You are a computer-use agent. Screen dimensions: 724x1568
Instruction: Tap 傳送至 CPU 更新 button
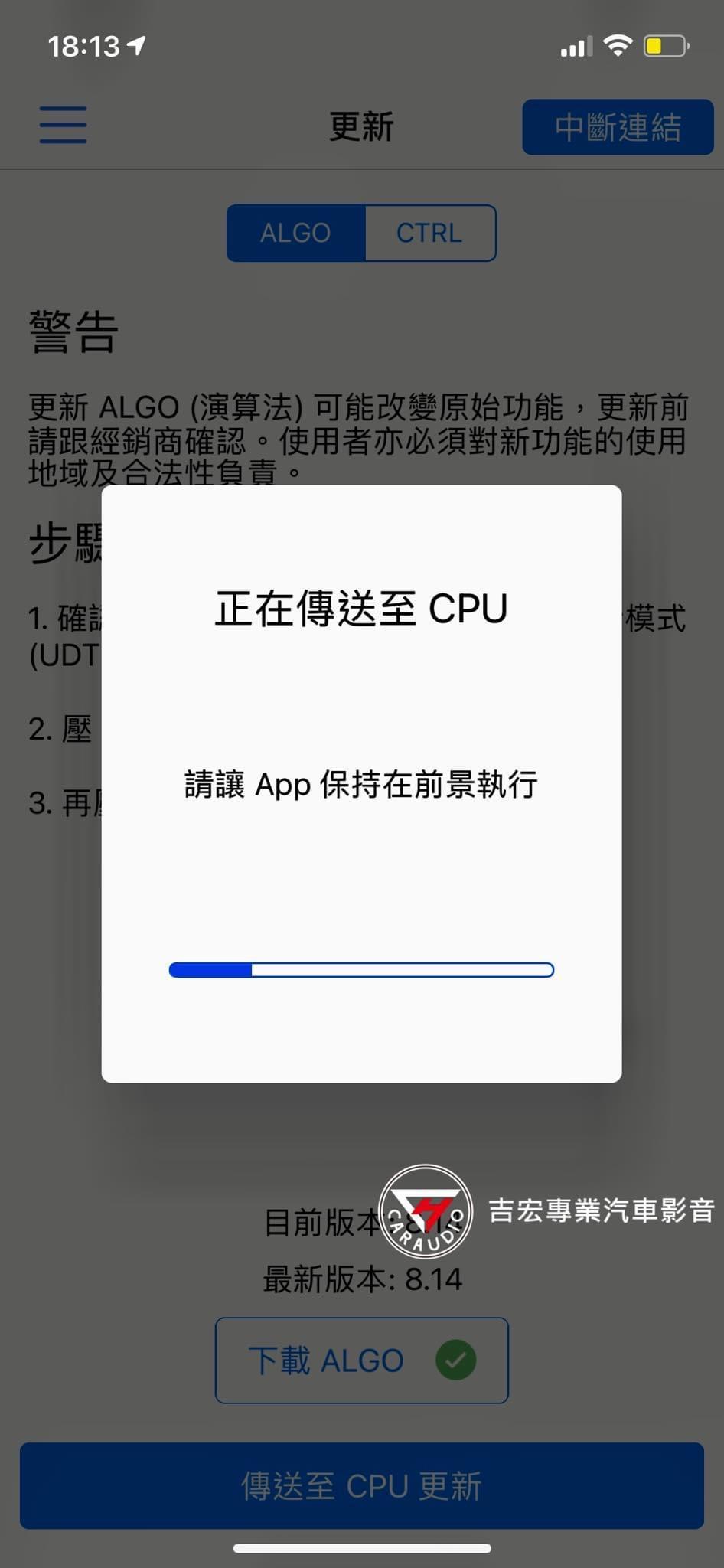coord(361,1486)
